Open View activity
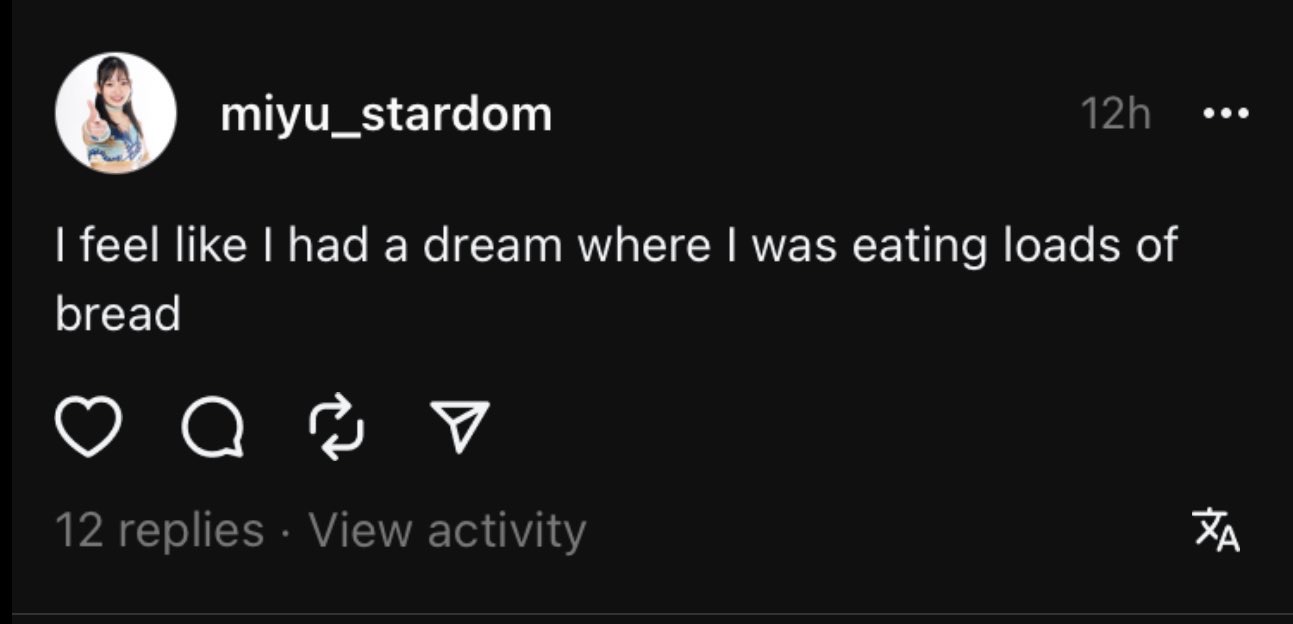 click(x=447, y=530)
